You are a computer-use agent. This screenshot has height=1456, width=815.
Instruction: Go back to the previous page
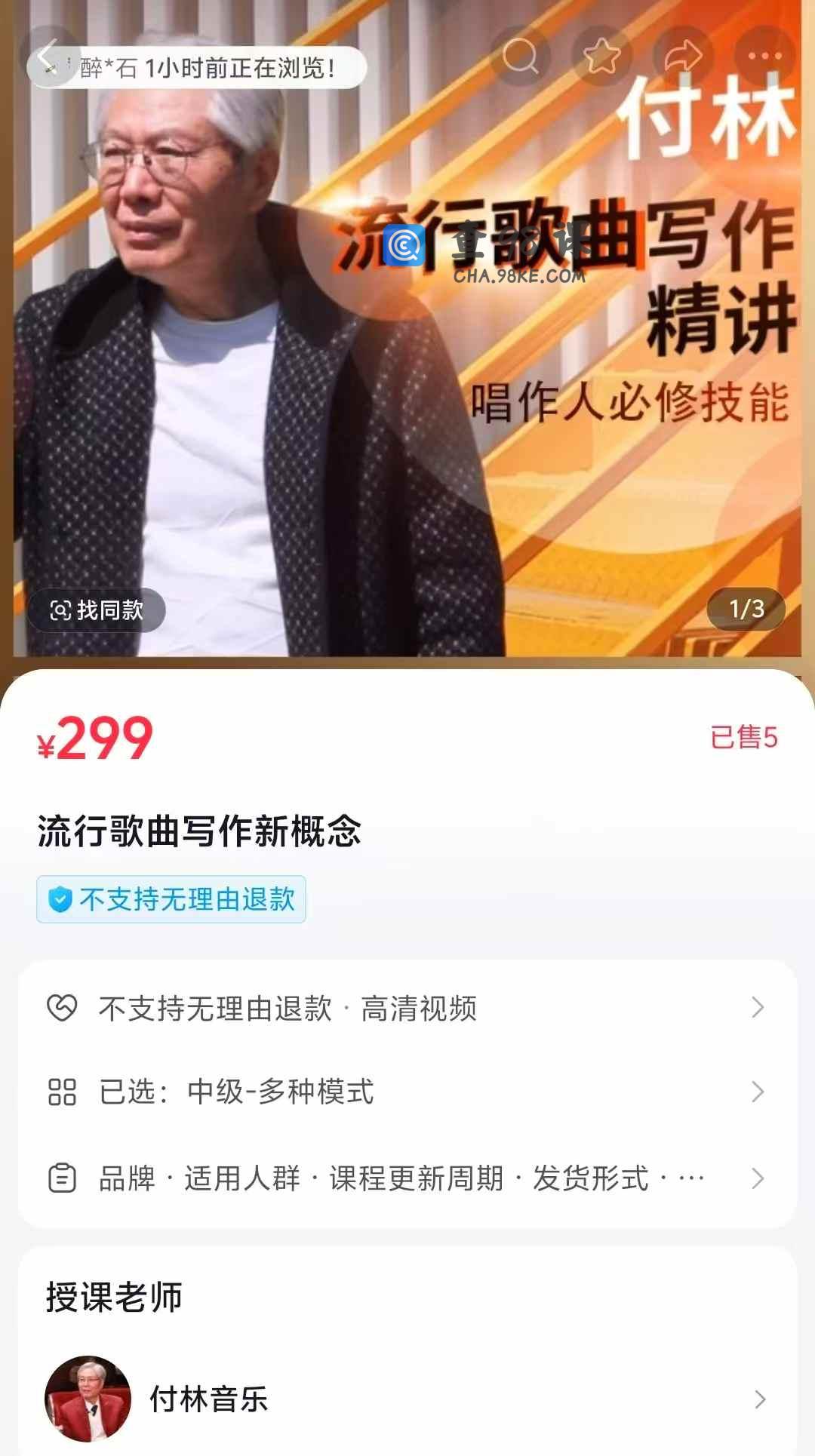click(x=47, y=57)
